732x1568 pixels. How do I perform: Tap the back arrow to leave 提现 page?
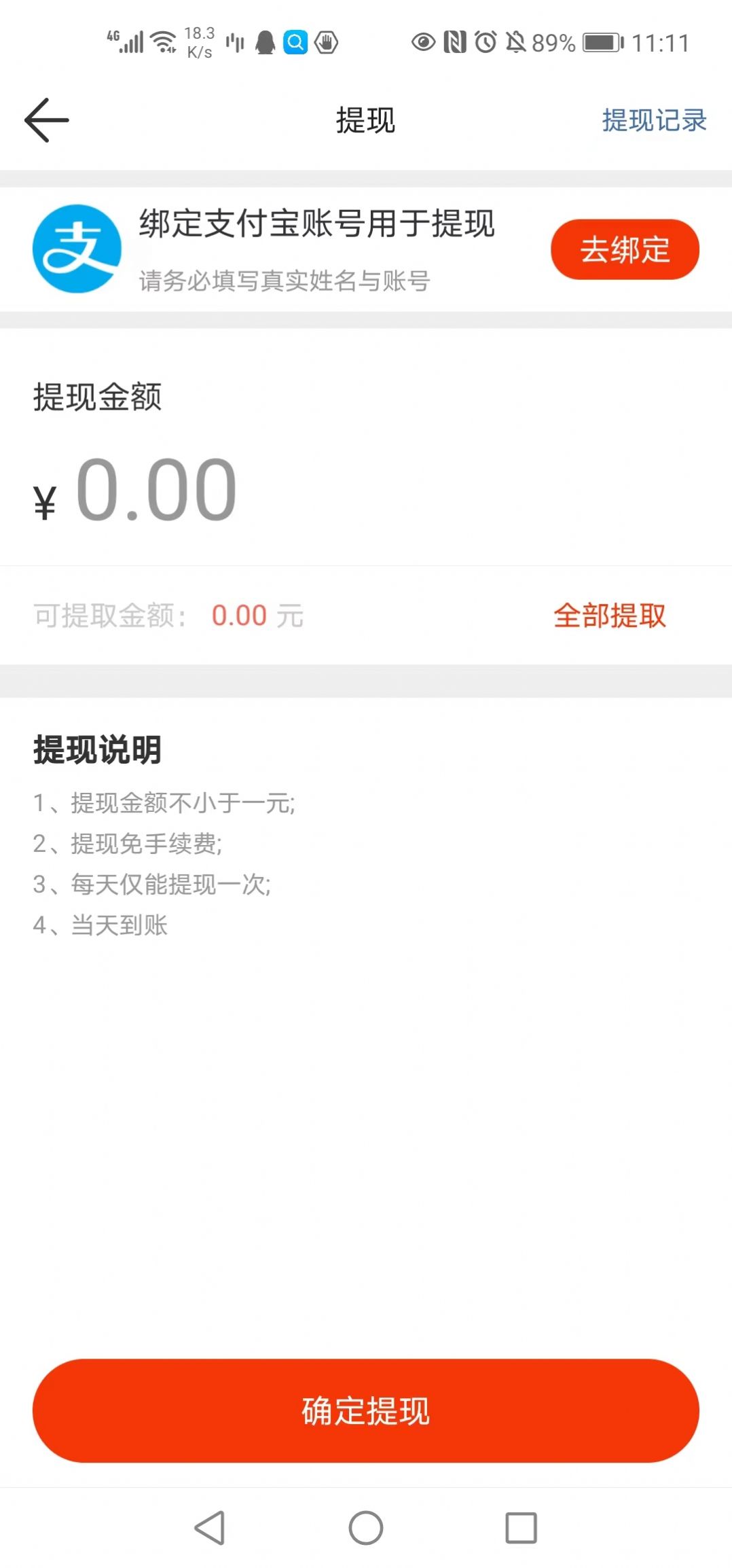click(x=45, y=119)
